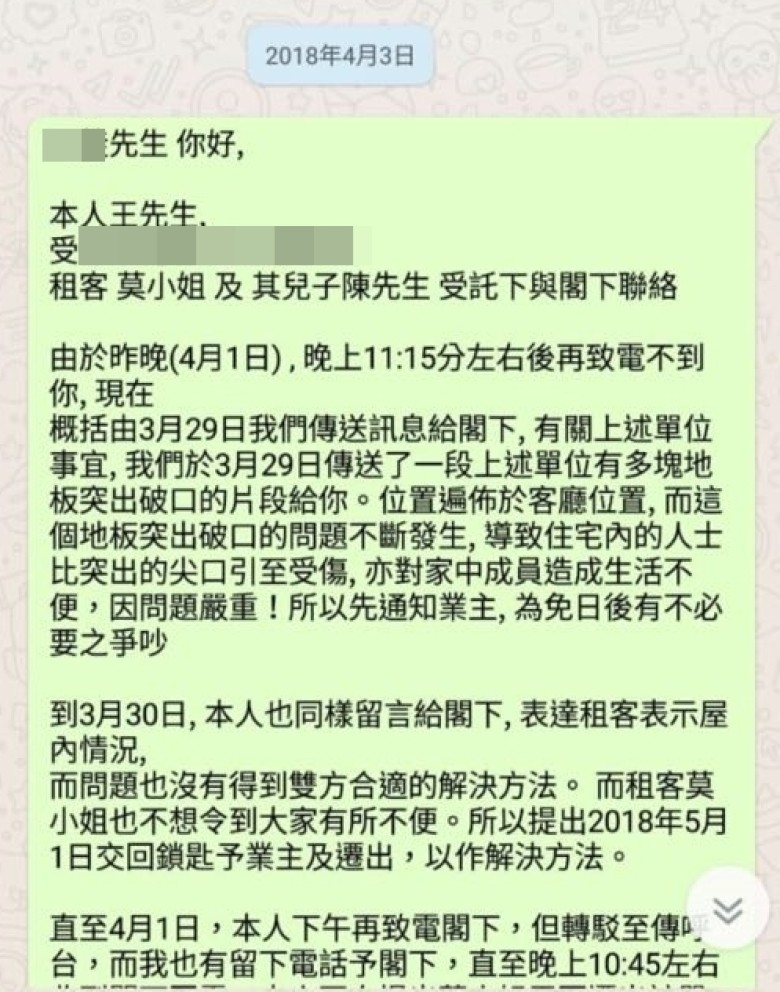780x992 pixels.
Task: Jump to the latest messages with the down-arrow button
Action: tap(727, 908)
